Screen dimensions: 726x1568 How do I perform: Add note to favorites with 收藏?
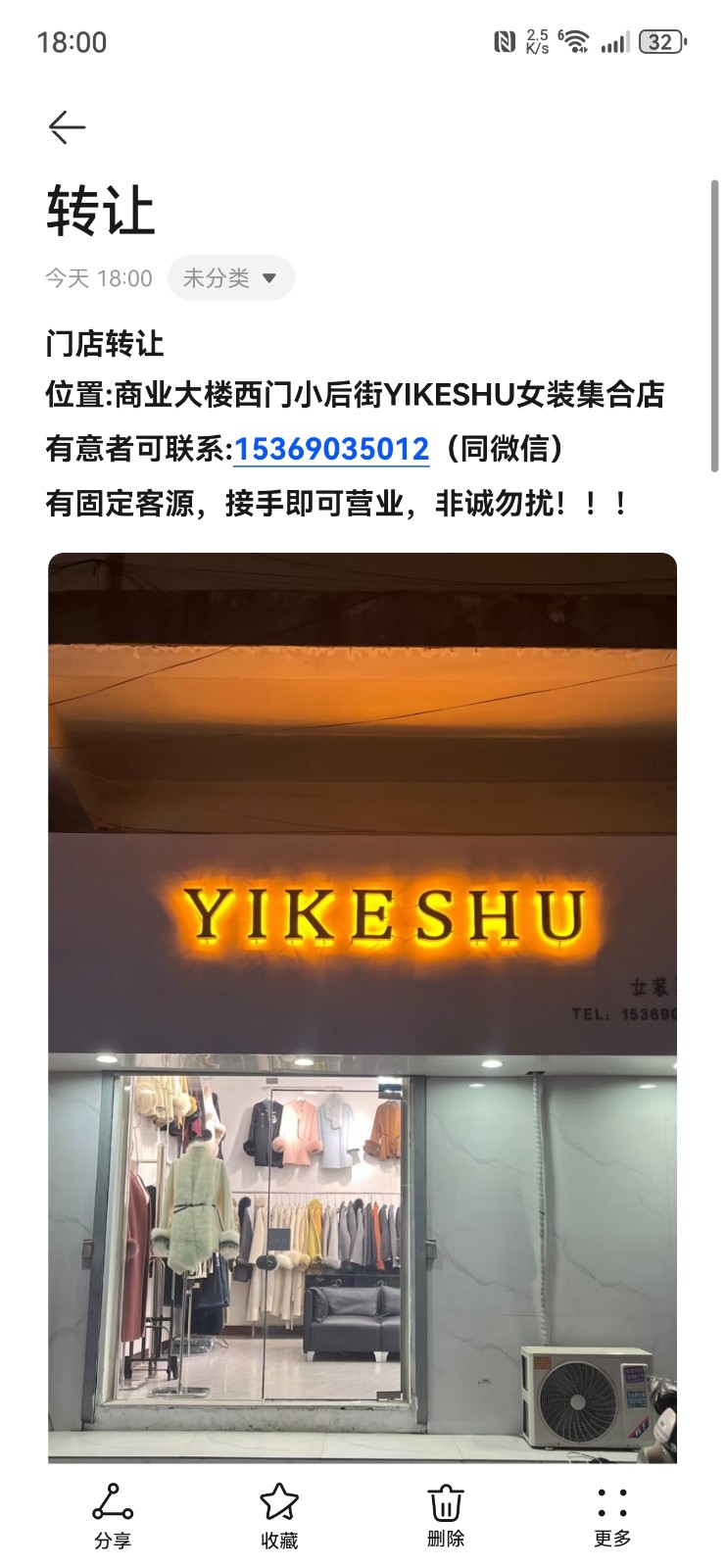279,1515
